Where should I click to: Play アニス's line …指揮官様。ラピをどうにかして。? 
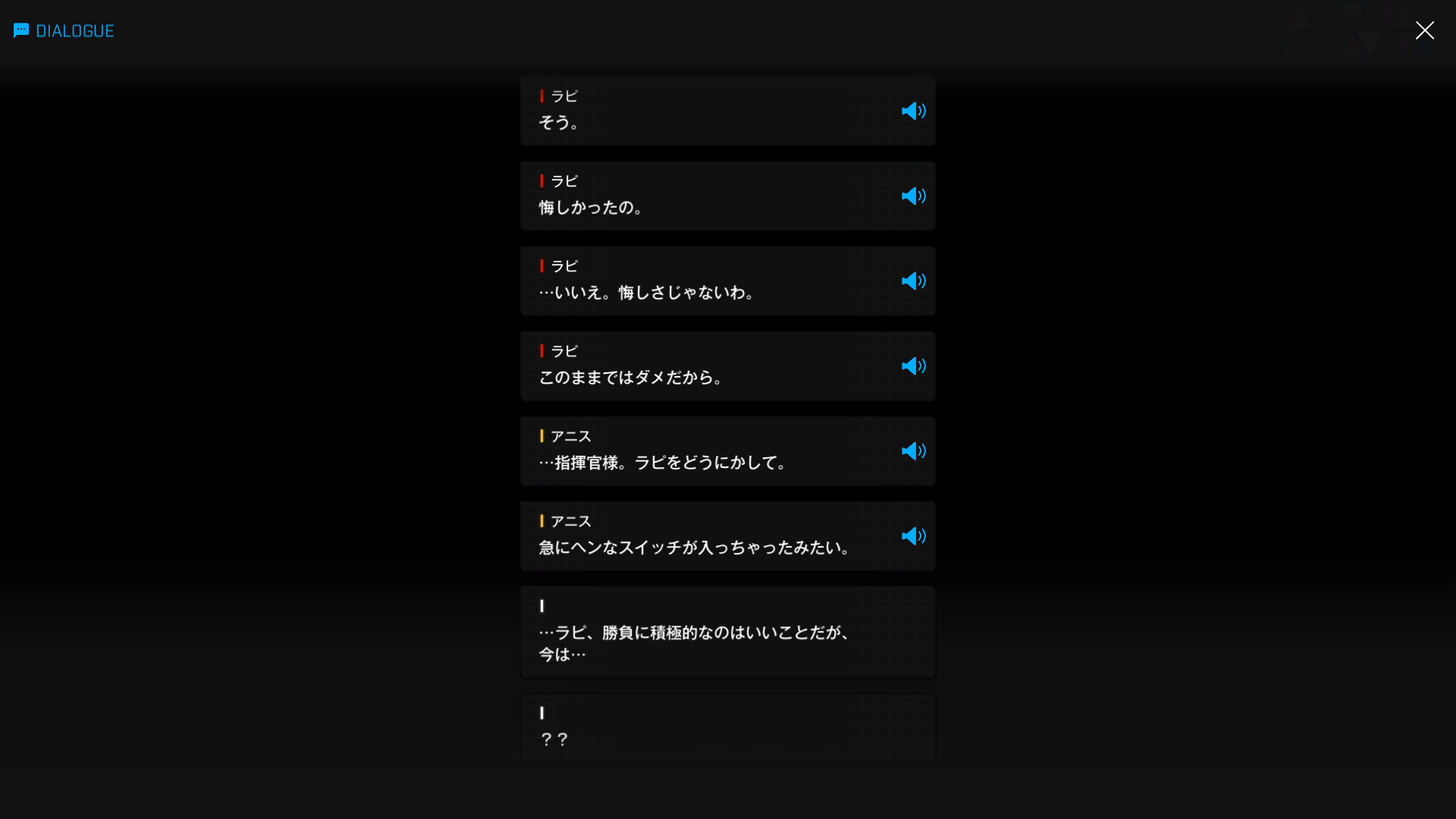tap(913, 451)
